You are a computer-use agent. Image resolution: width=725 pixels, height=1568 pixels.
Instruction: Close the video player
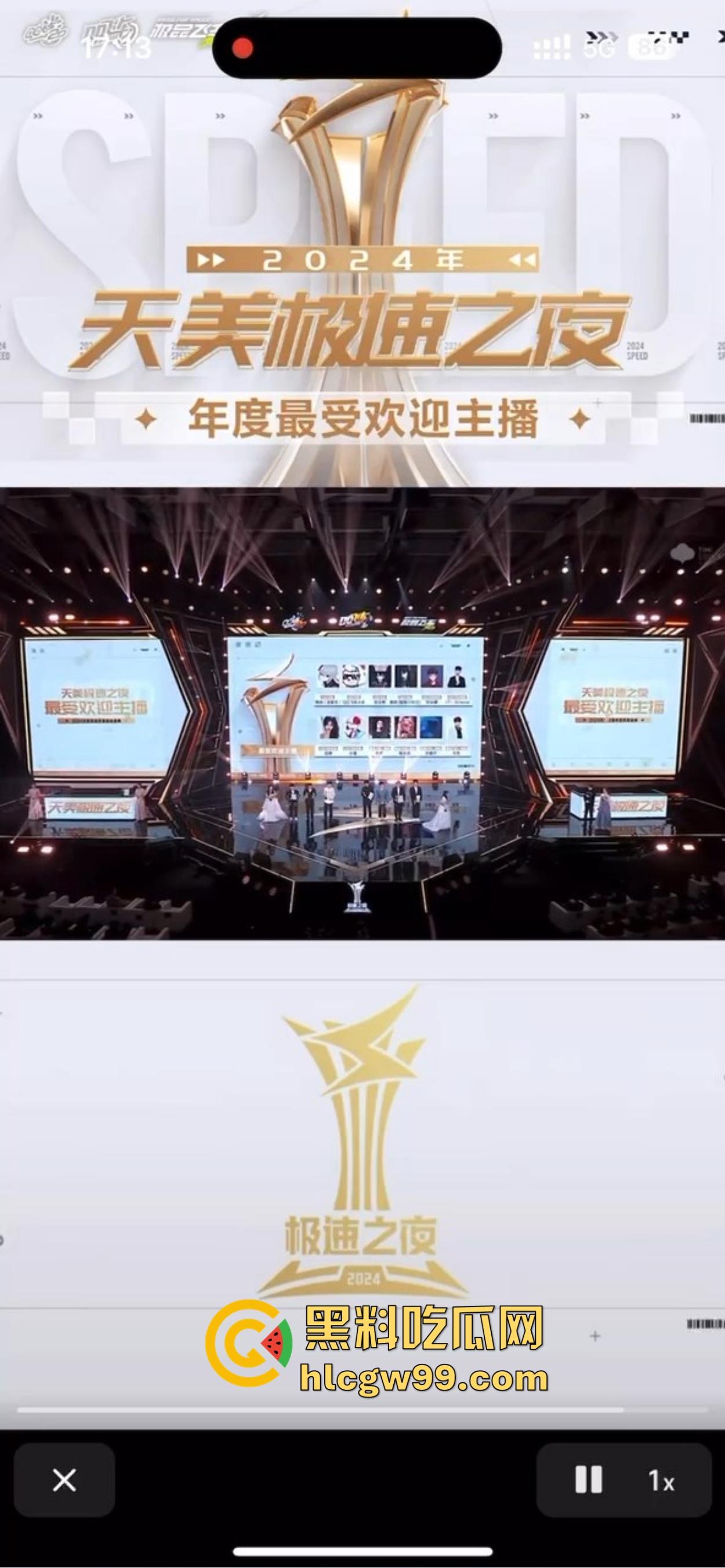(64, 1480)
